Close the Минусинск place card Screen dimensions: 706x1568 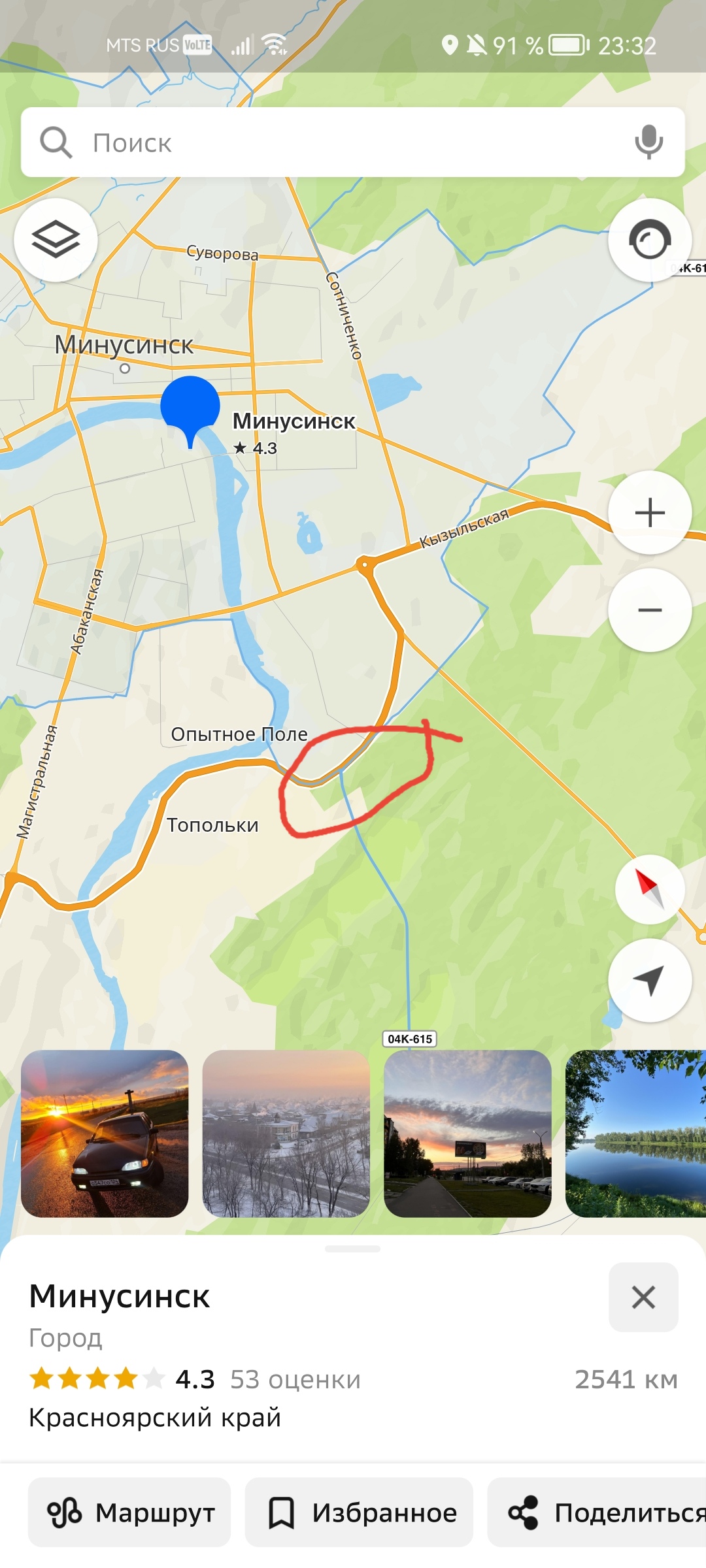click(x=643, y=1297)
